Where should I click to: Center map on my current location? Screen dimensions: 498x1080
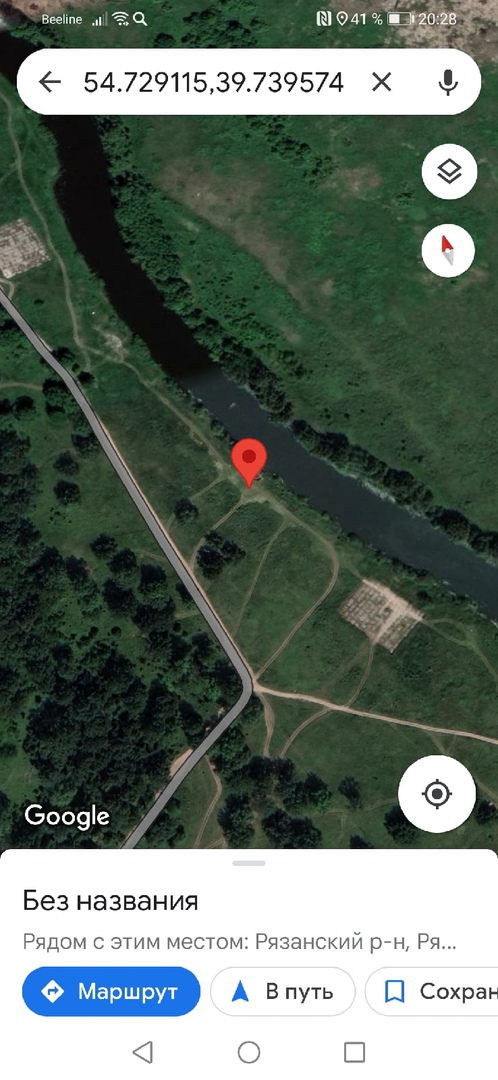437,794
